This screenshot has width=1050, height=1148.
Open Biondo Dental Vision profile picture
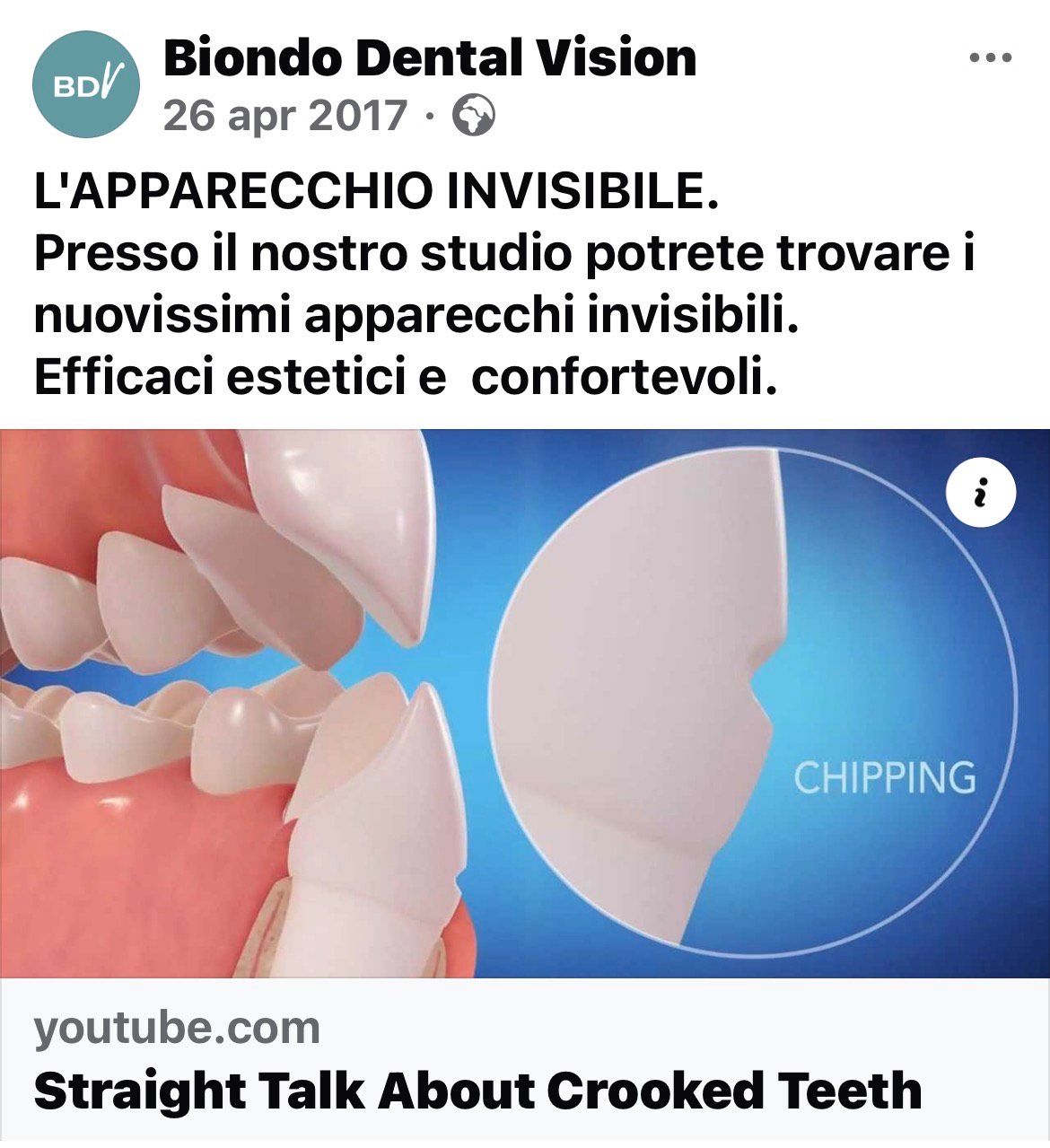86,83
